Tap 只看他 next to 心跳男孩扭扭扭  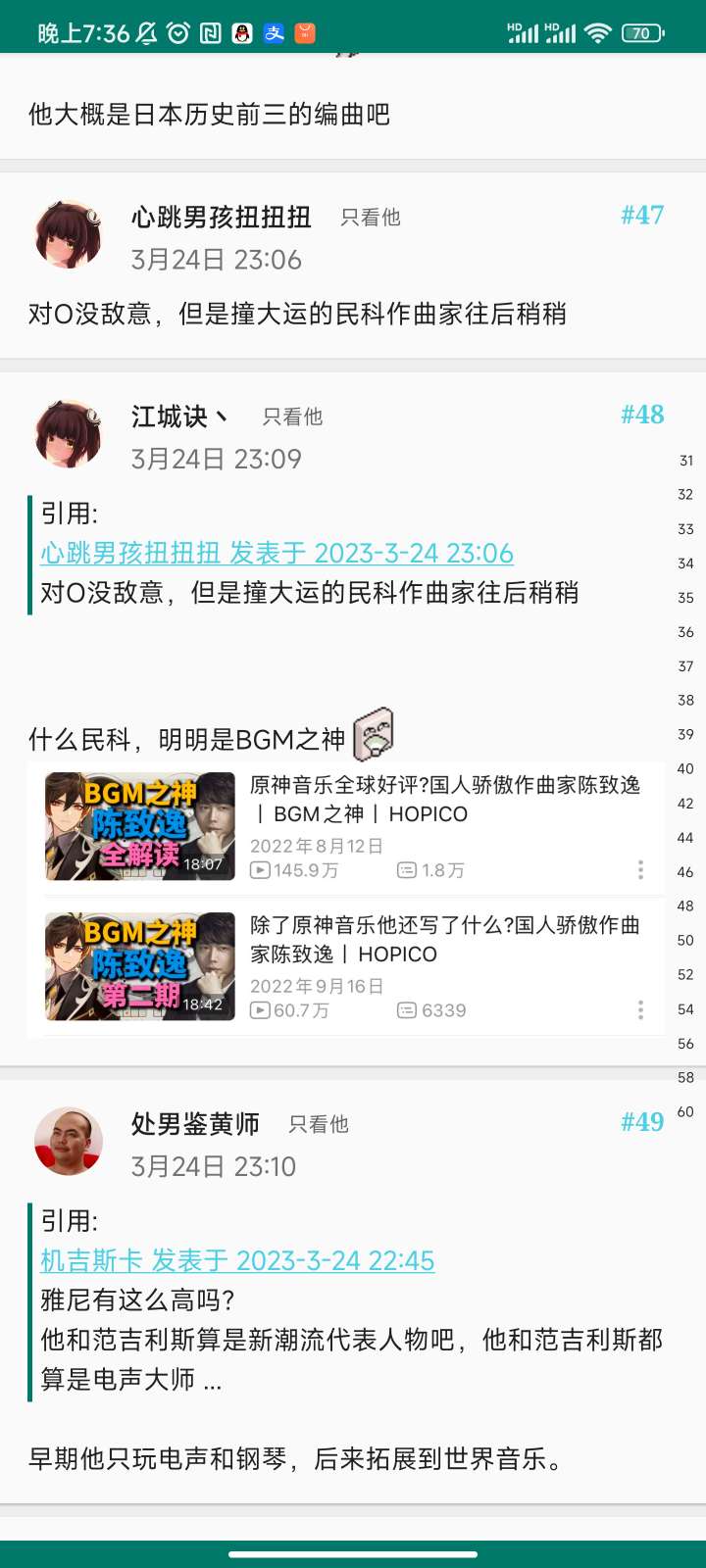point(371,218)
